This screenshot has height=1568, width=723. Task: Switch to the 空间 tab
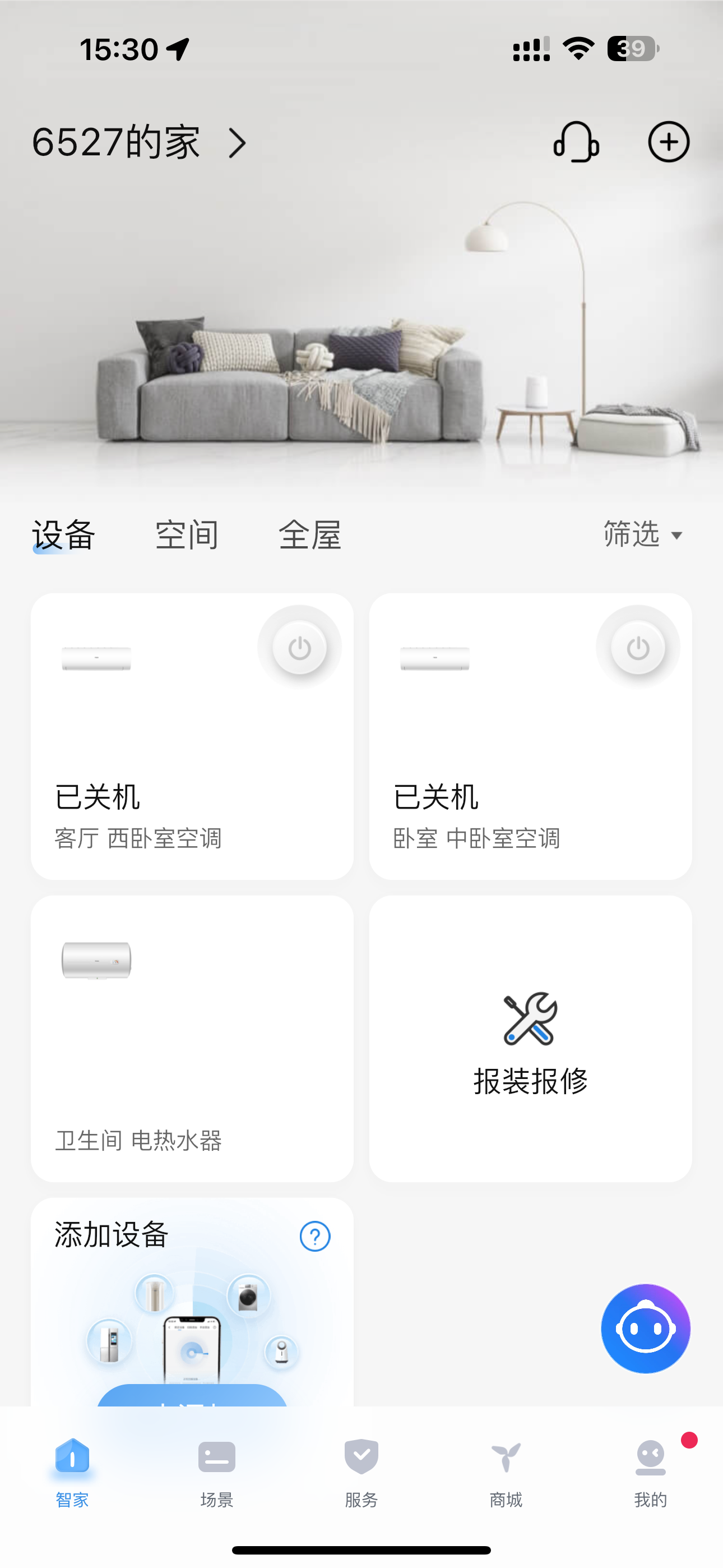coord(187,535)
